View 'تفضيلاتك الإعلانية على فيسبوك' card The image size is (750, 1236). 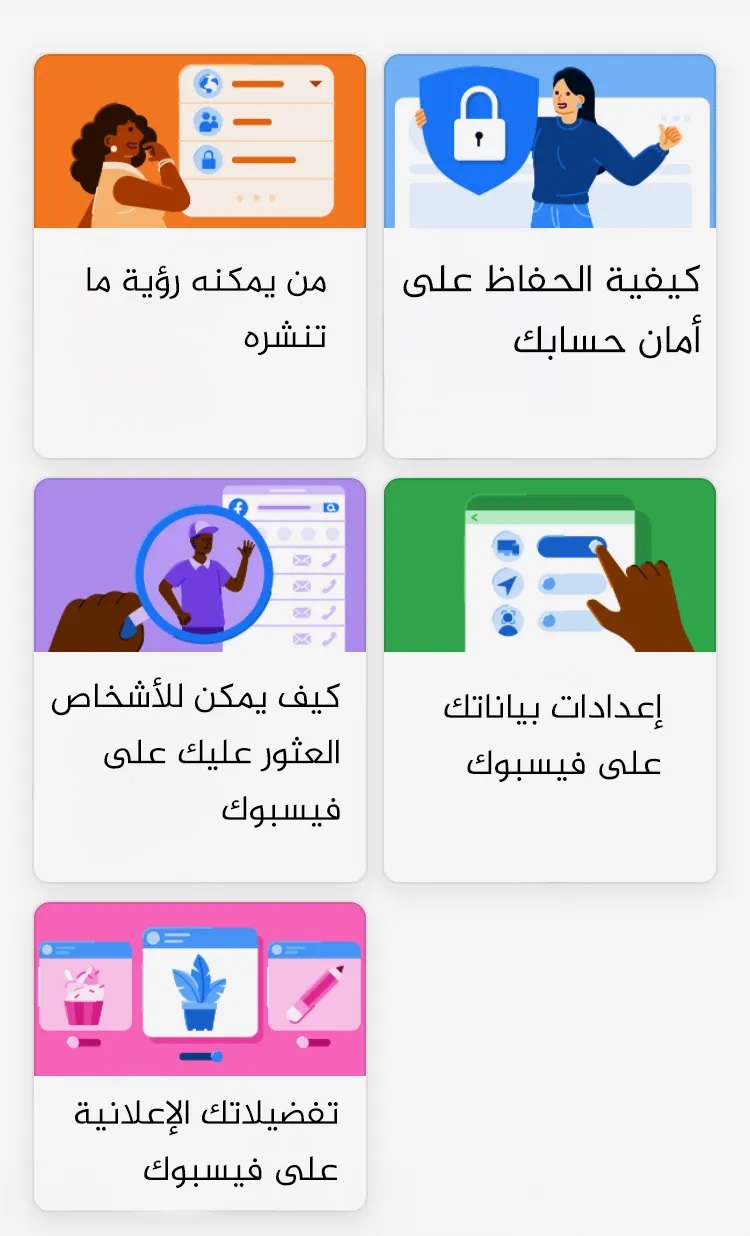click(200, 1056)
